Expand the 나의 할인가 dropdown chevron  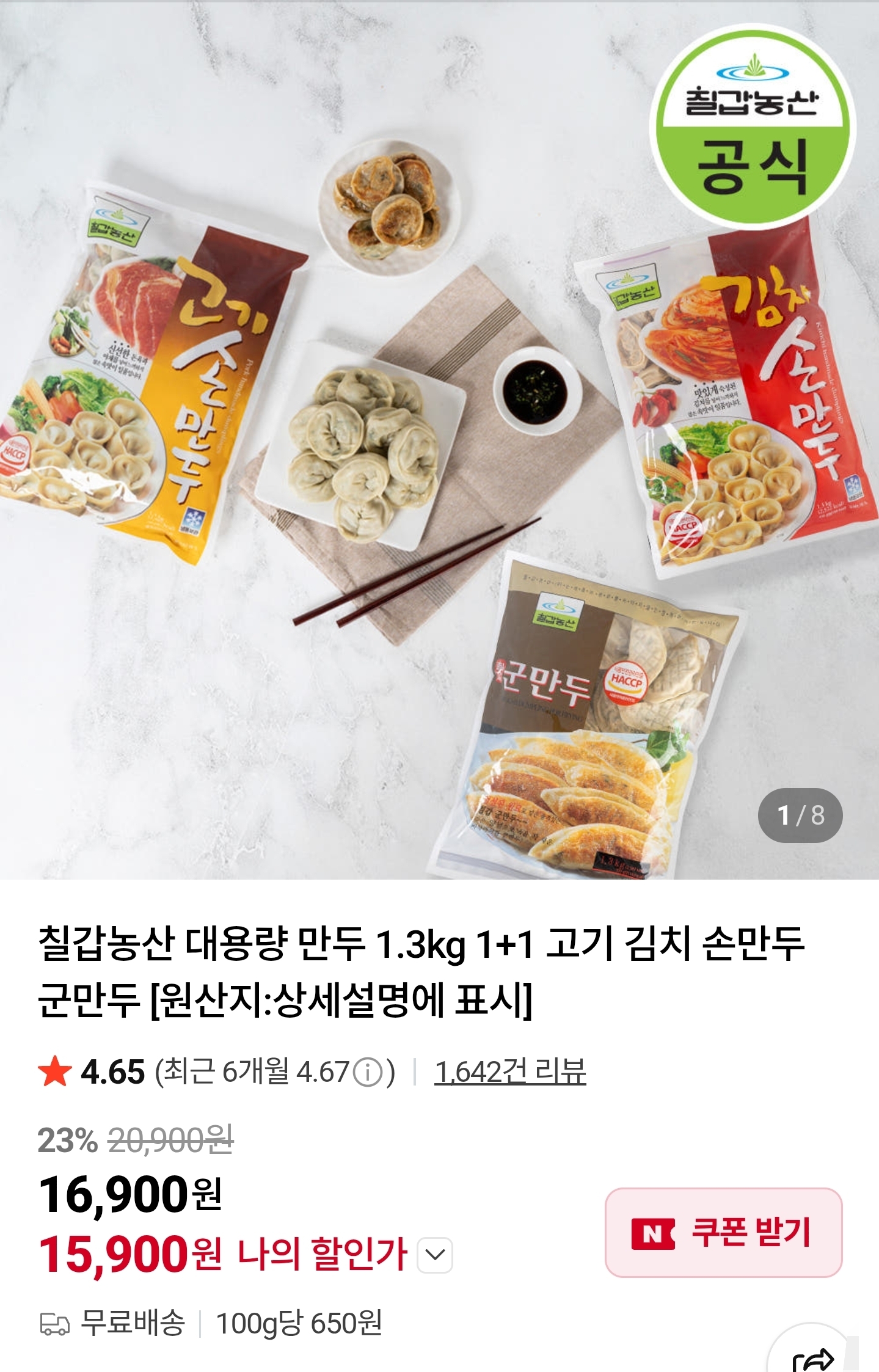(x=434, y=1255)
